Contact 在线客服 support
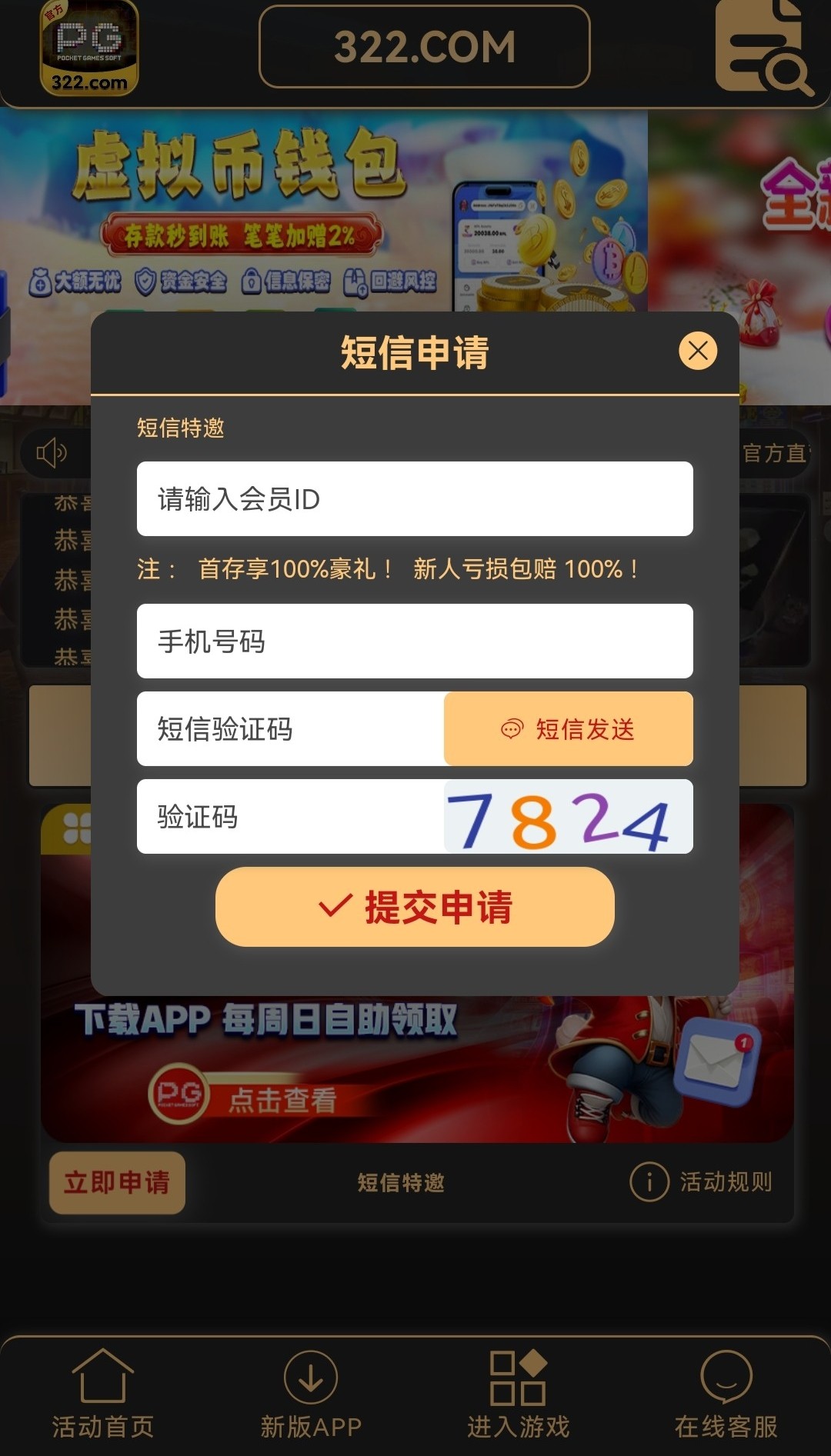Screen dimensions: 831x1456 pos(726,1394)
